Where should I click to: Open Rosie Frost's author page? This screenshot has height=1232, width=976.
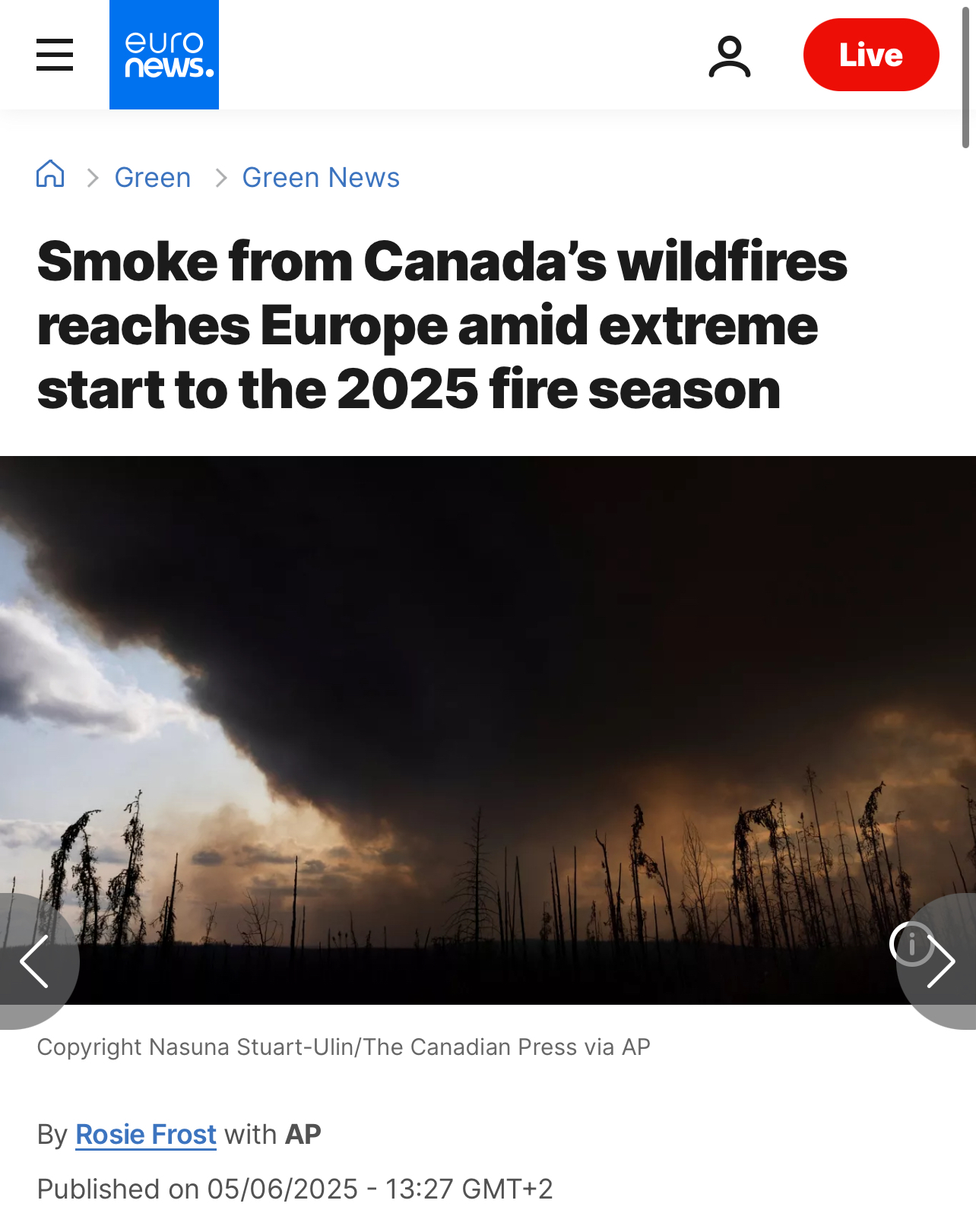pyautogui.click(x=146, y=1134)
